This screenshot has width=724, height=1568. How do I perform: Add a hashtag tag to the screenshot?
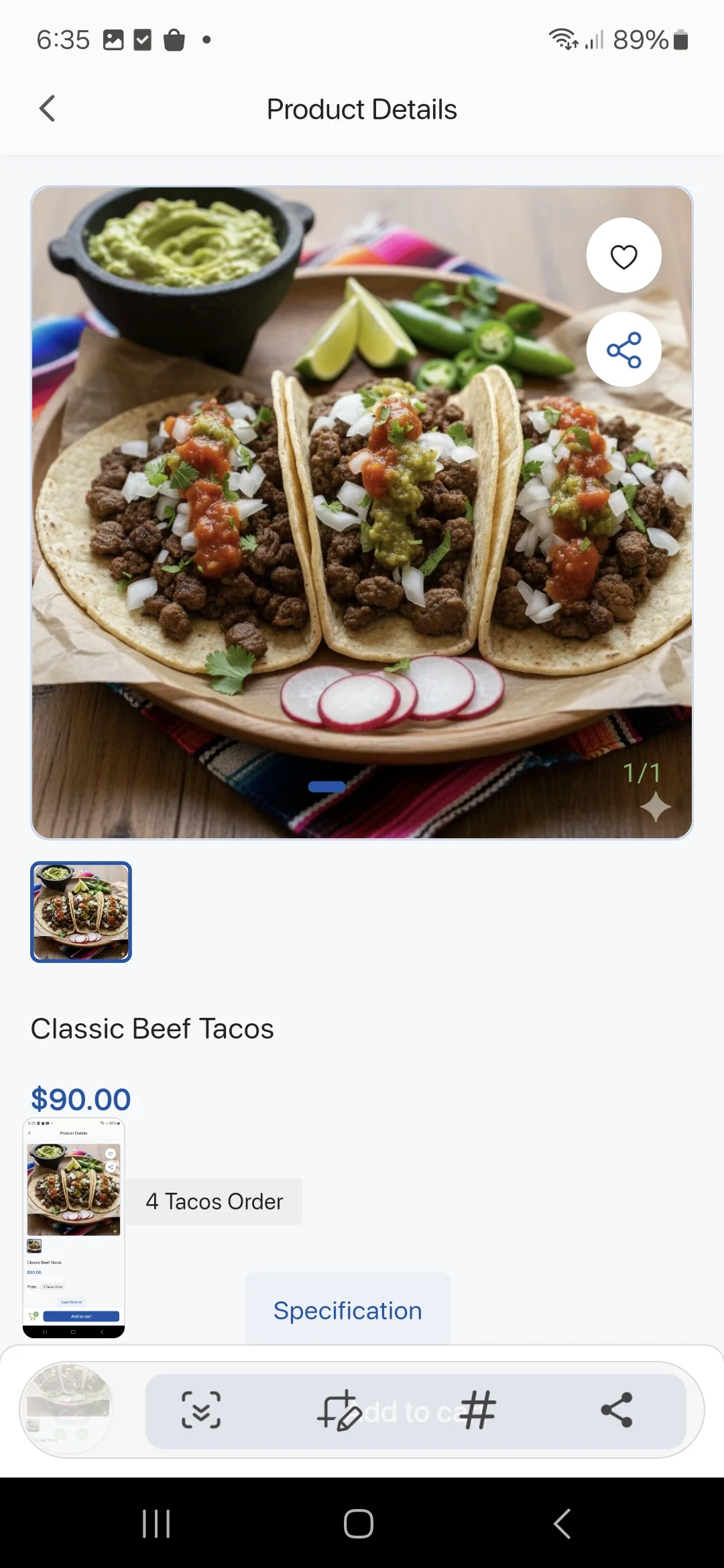[x=478, y=1409]
